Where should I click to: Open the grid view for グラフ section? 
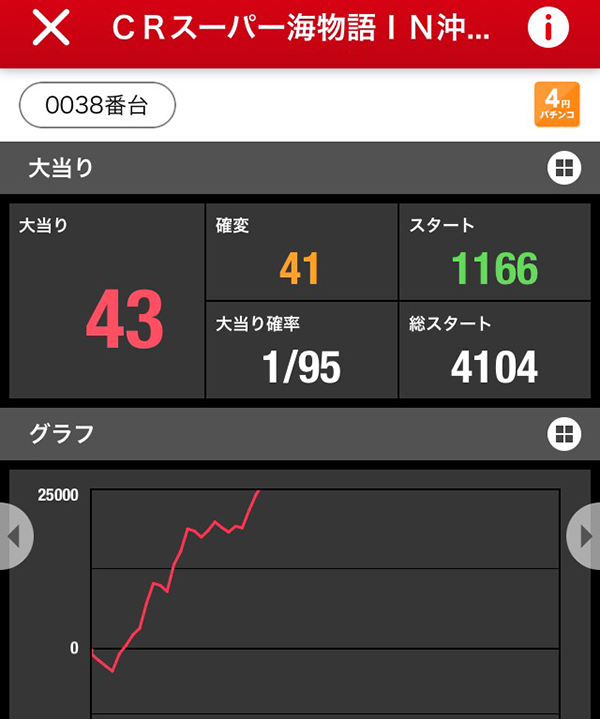pos(564,433)
